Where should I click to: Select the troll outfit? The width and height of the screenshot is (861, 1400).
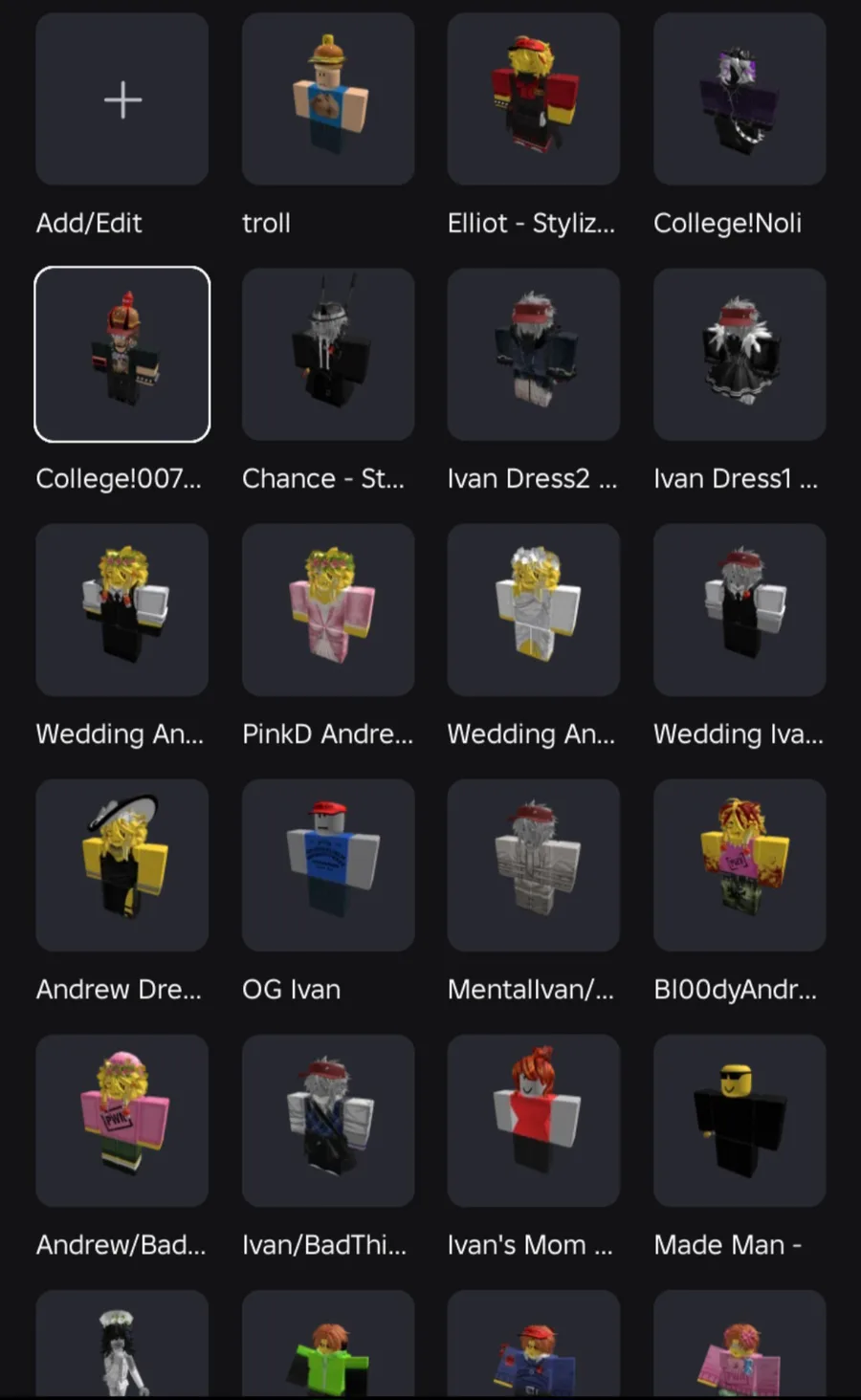(x=328, y=99)
